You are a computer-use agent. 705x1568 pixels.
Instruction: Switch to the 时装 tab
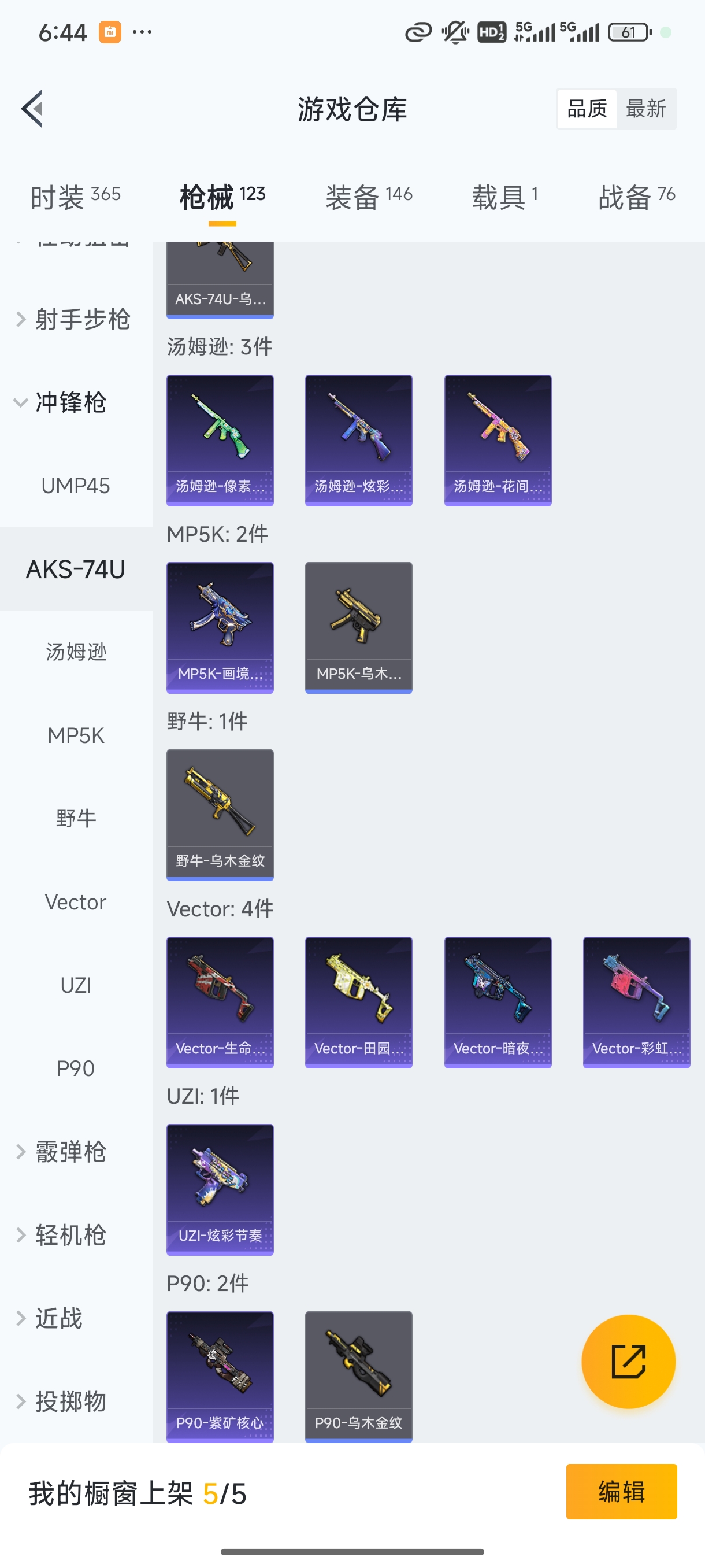[76, 197]
